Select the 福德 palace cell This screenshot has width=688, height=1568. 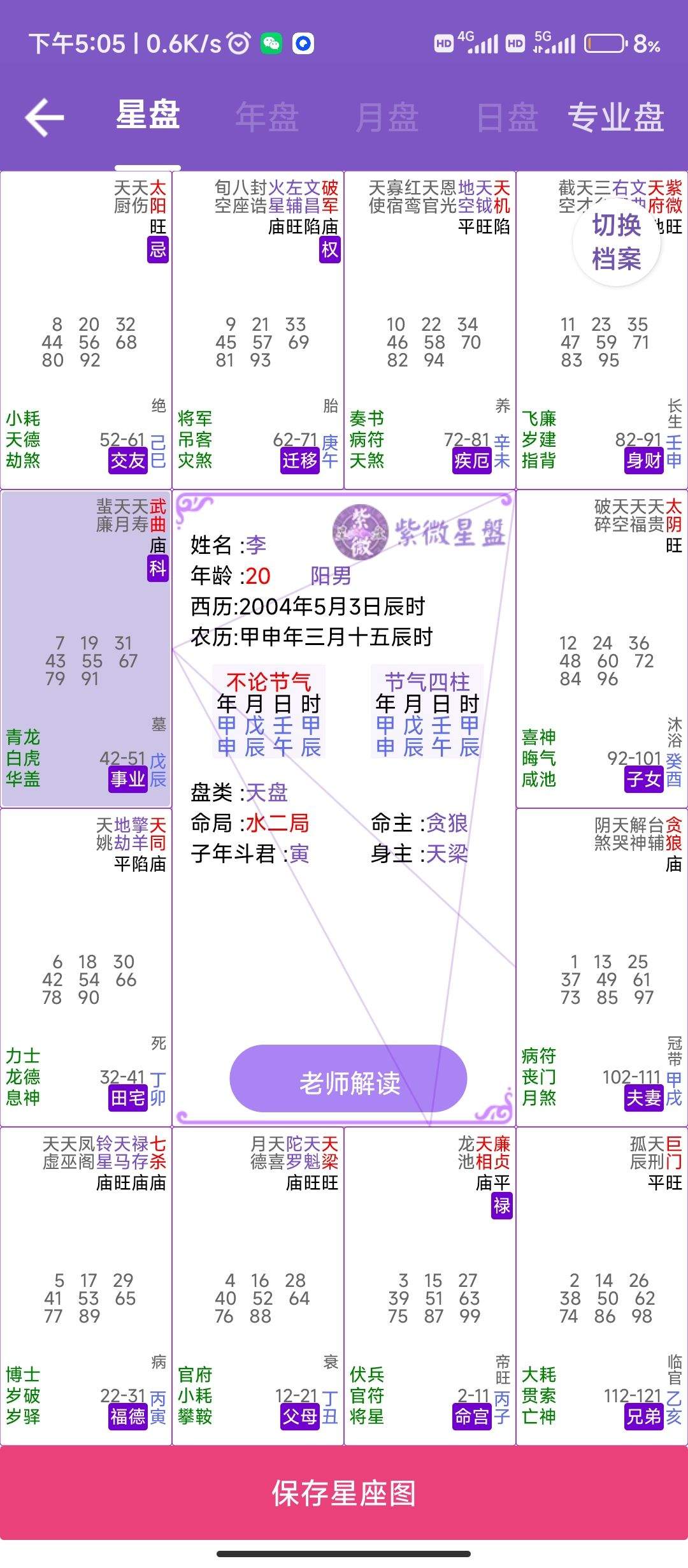(86, 1286)
